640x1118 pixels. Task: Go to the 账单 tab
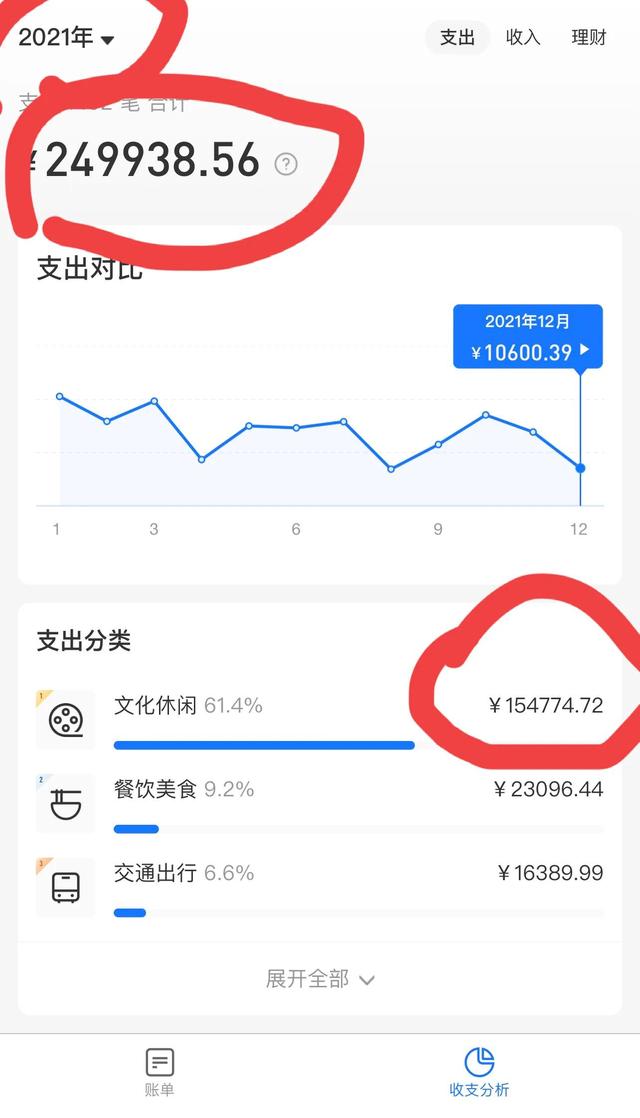pyautogui.click(x=160, y=1072)
